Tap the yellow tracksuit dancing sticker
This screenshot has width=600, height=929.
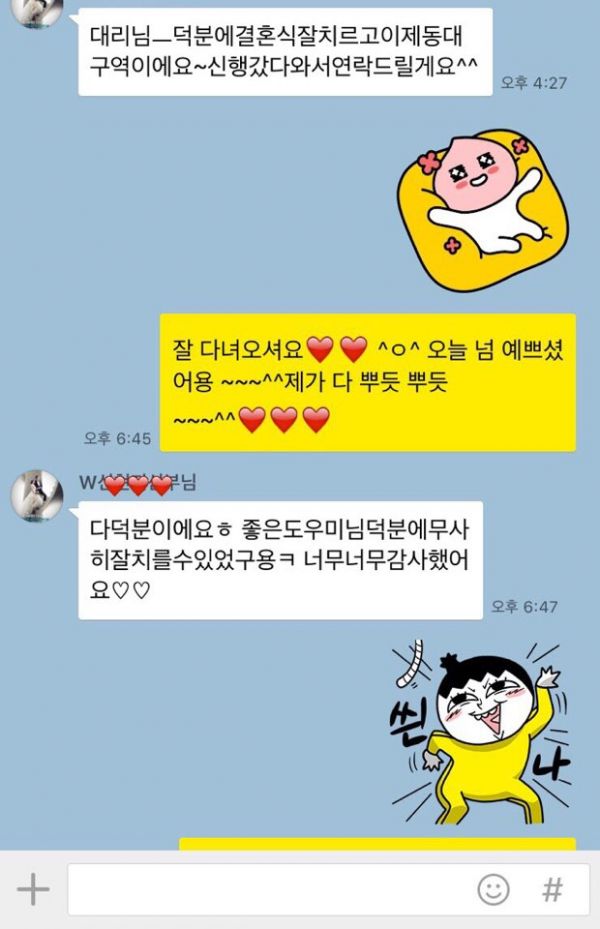[477, 732]
